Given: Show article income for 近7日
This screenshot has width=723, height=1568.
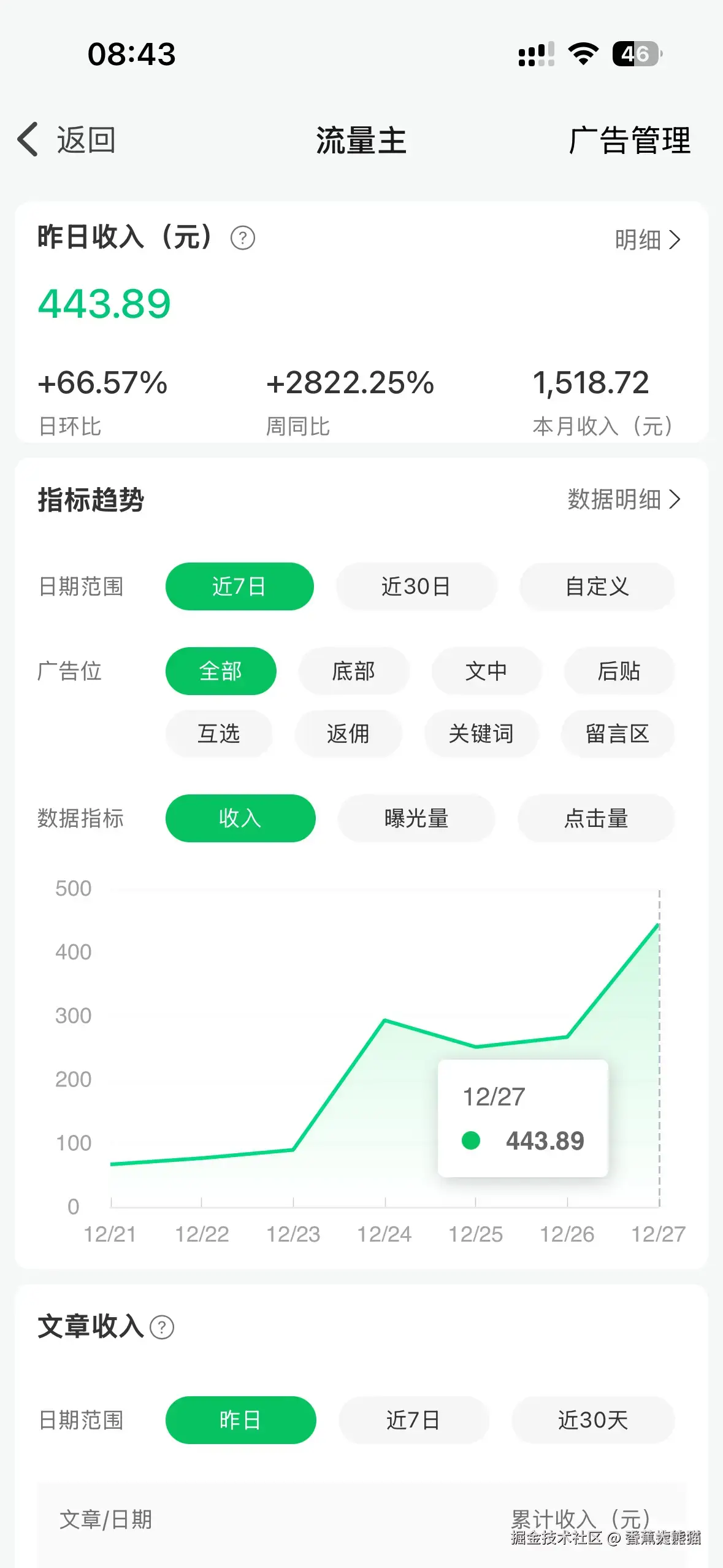Looking at the screenshot, I should (413, 1420).
